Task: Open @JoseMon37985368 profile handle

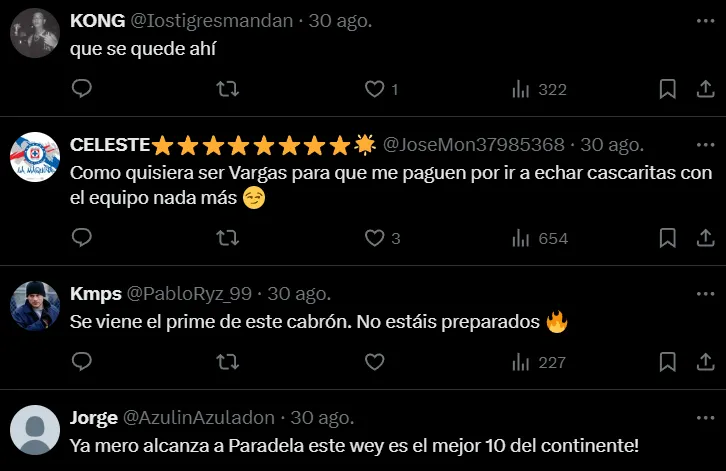Action: pyautogui.click(x=473, y=145)
